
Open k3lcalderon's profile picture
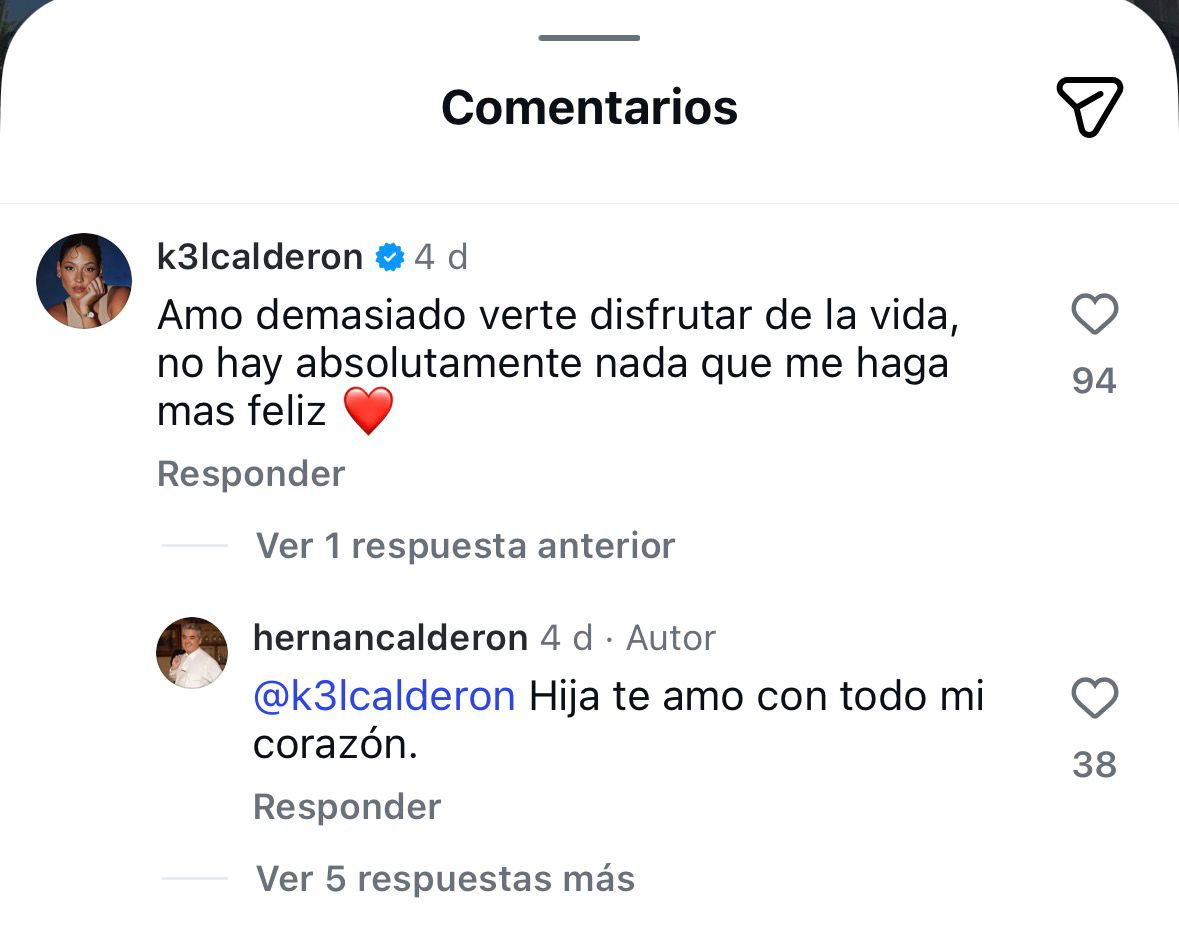click(x=84, y=281)
